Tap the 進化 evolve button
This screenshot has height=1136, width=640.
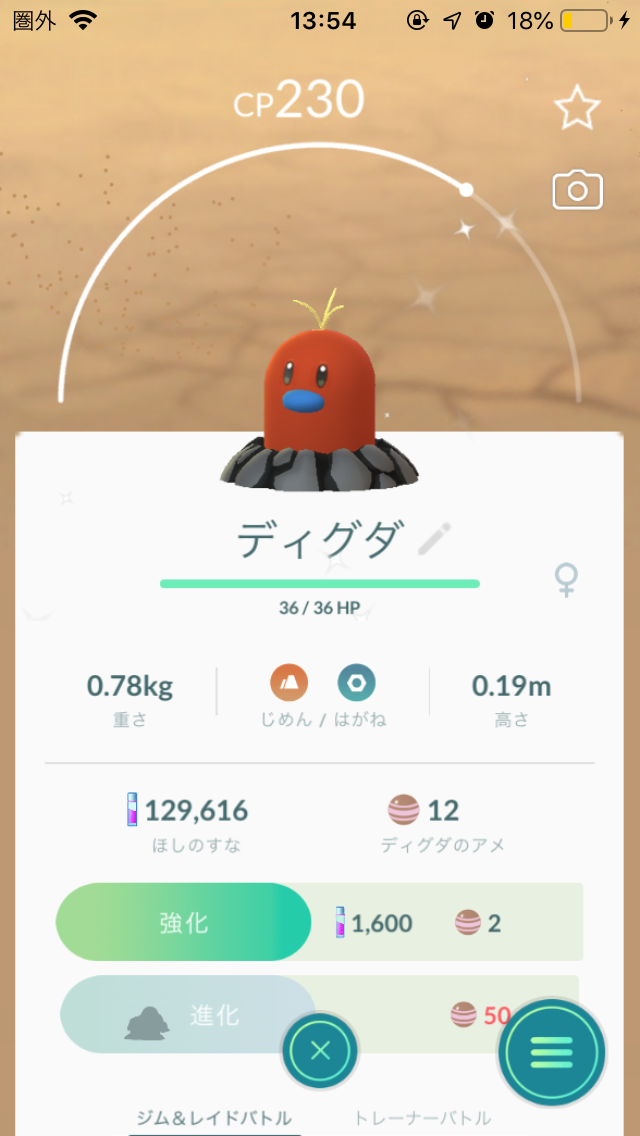click(188, 1014)
